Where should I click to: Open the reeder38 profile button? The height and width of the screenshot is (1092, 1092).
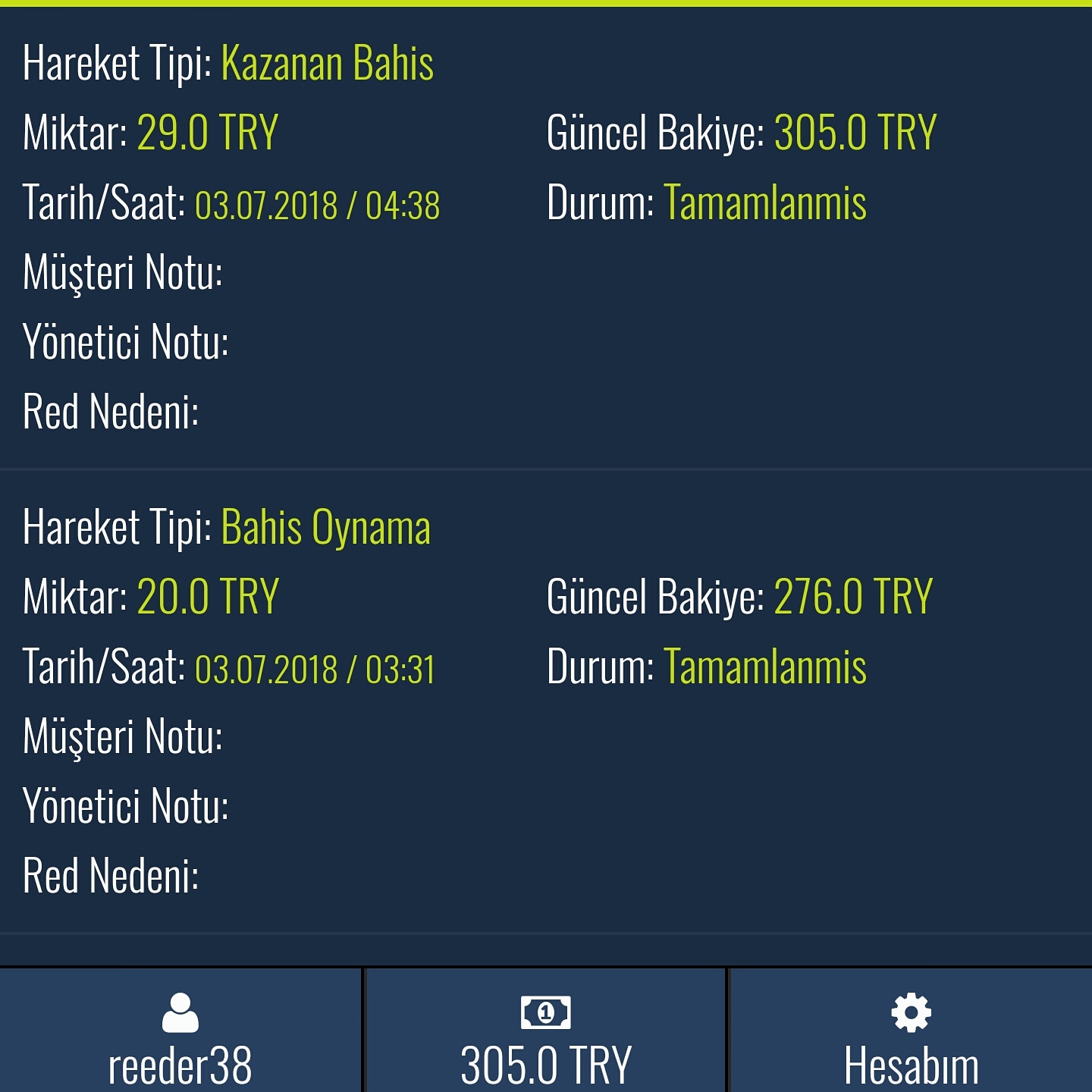pyautogui.click(x=180, y=1035)
